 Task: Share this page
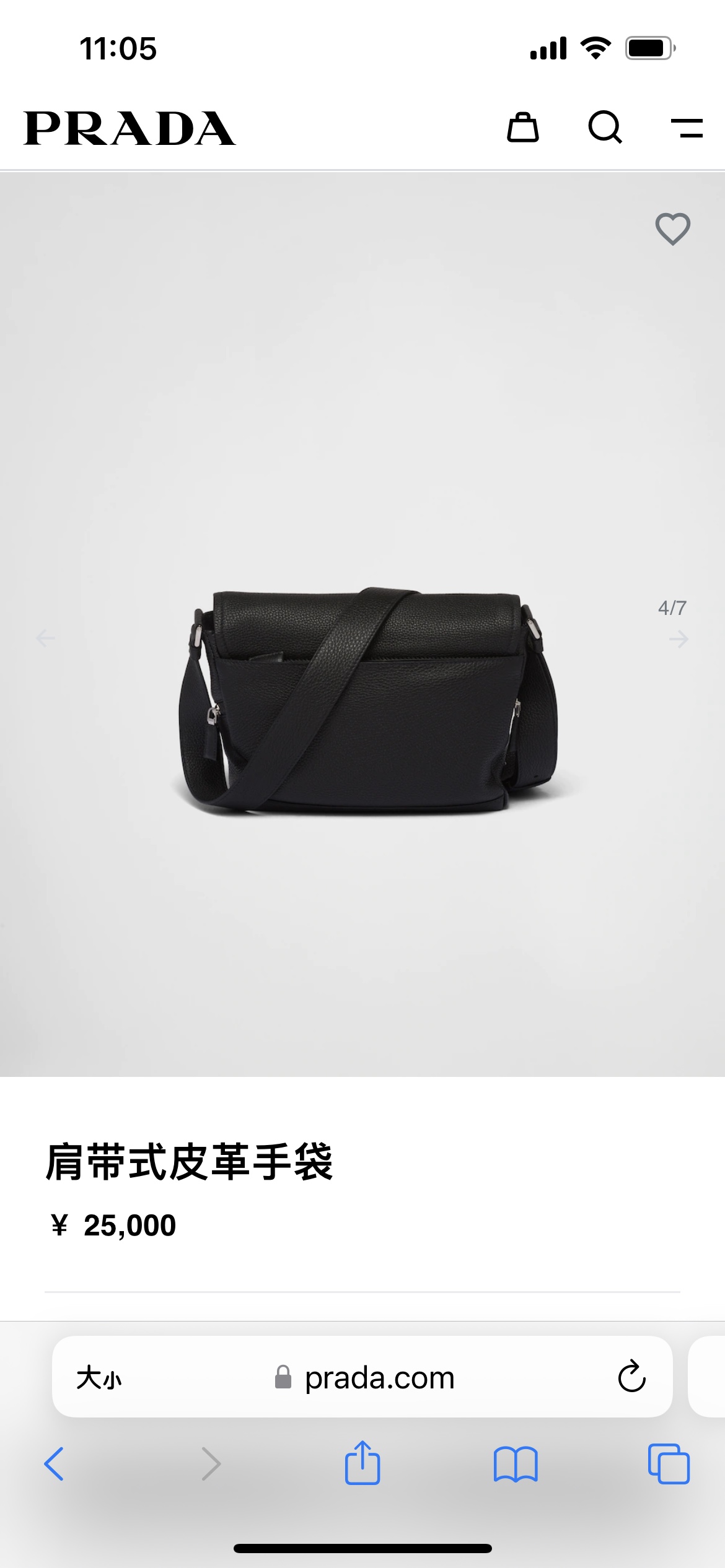[362, 1463]
